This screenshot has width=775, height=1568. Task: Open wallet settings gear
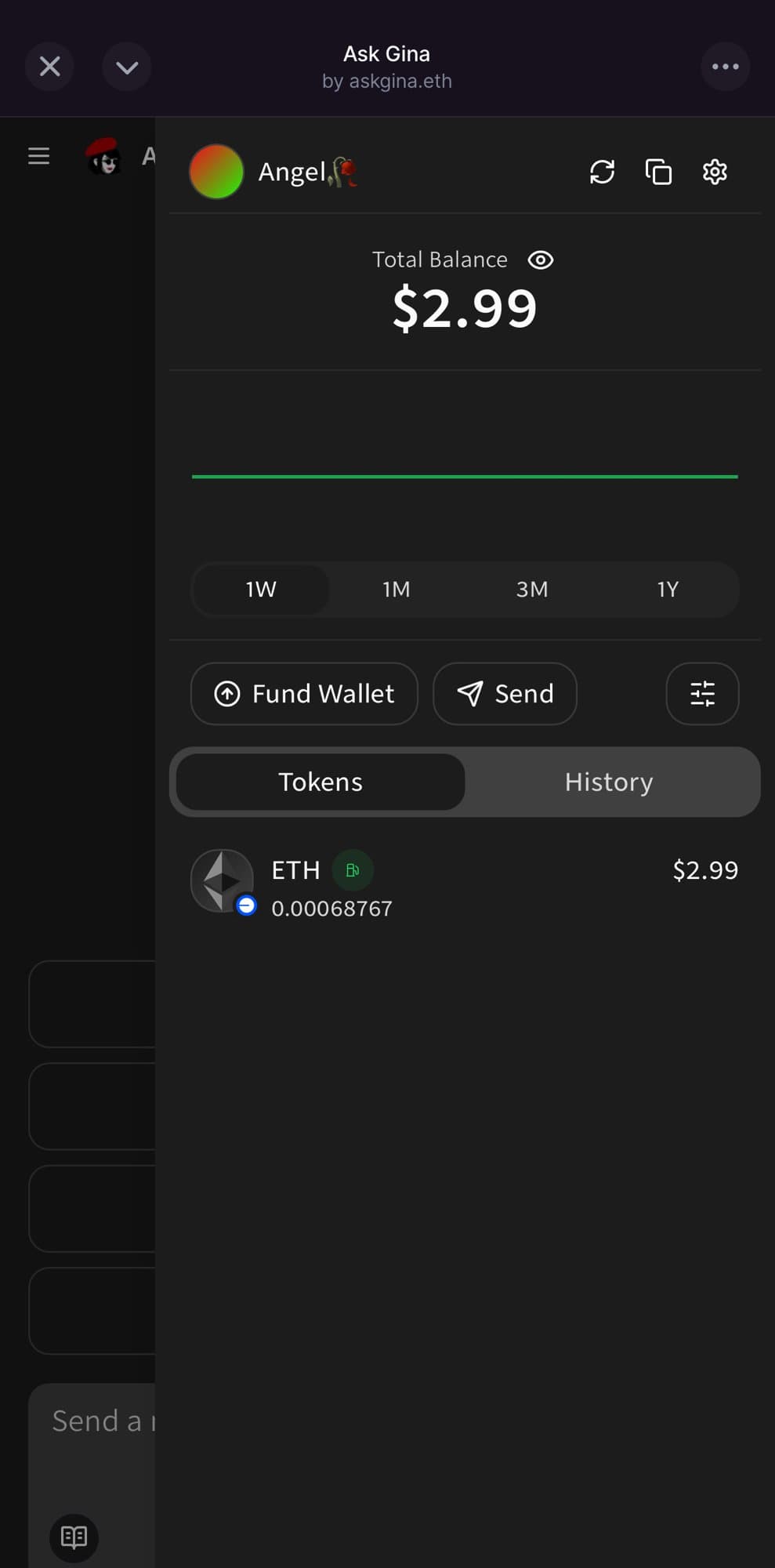pos(715,172)
